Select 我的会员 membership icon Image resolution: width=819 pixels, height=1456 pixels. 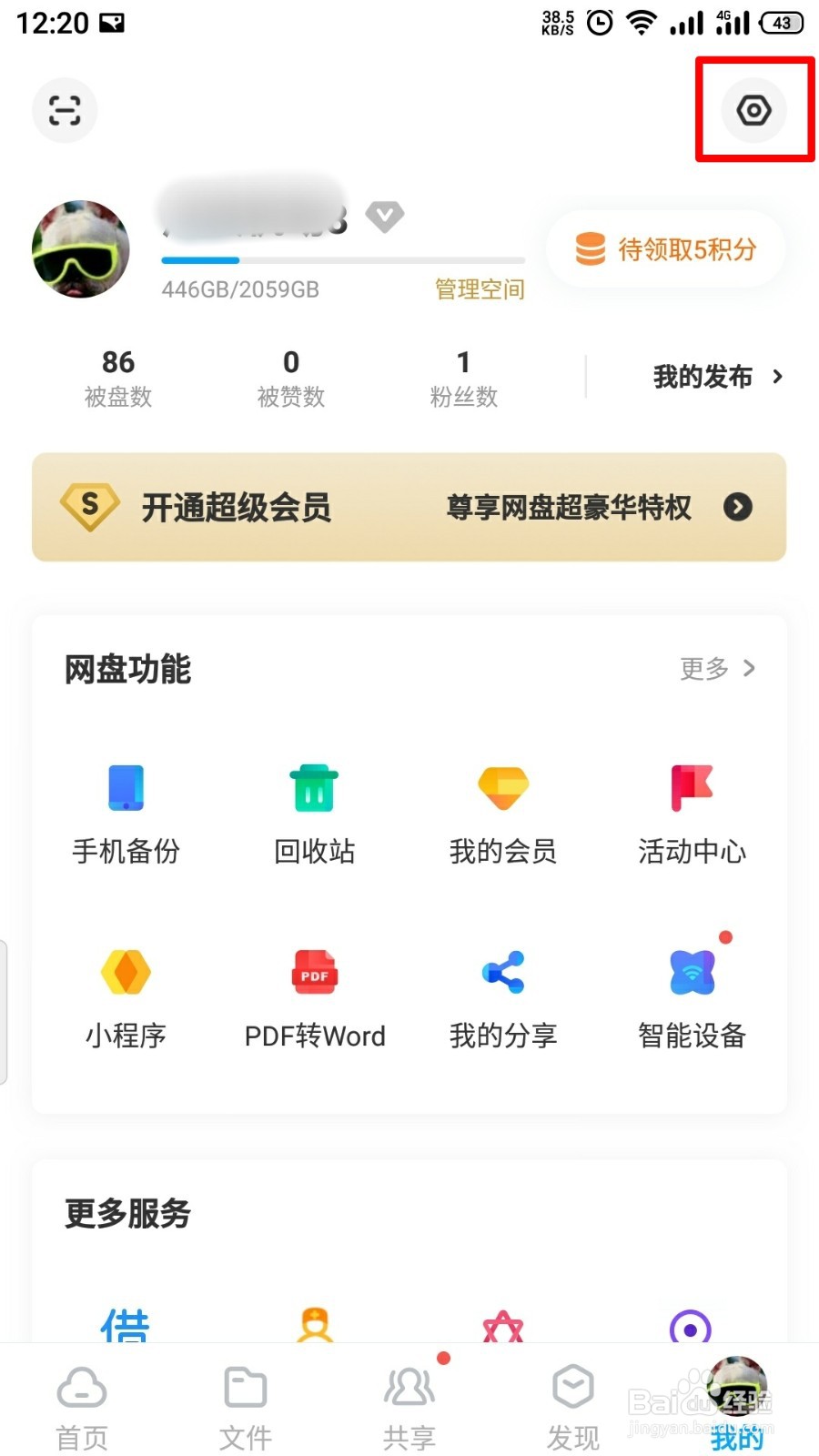point(501,810)
